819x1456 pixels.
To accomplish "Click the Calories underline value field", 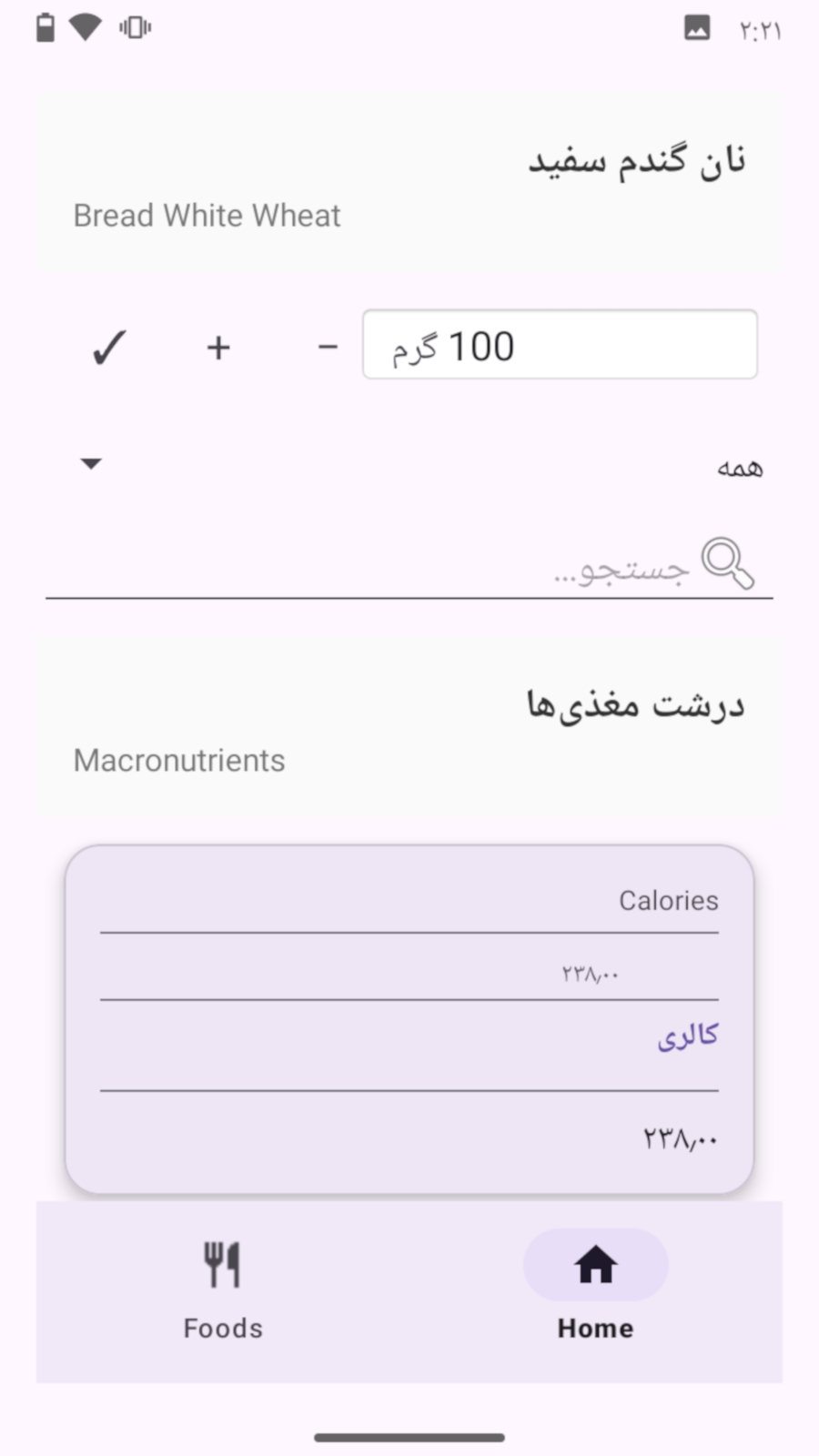I will 591,972.
